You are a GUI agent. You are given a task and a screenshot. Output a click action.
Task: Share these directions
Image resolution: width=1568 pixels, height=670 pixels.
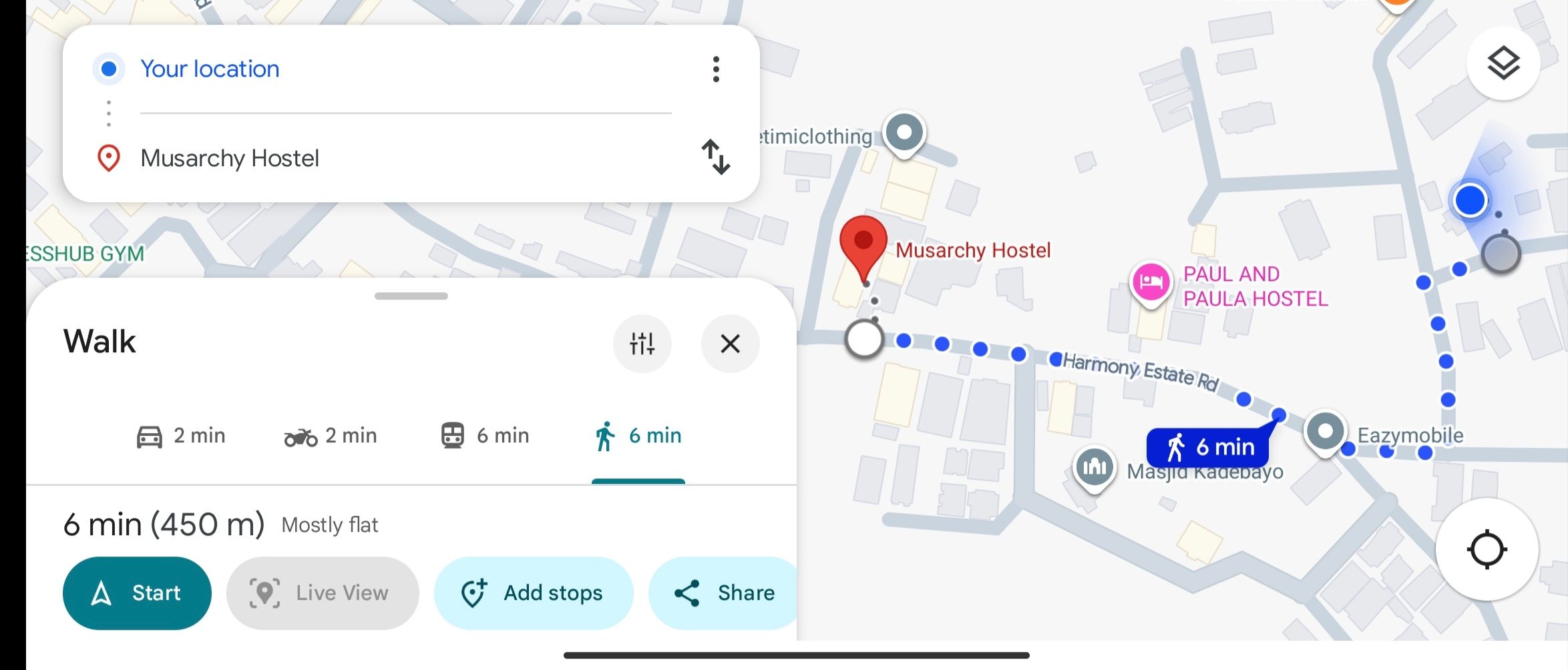click(725, 593)
